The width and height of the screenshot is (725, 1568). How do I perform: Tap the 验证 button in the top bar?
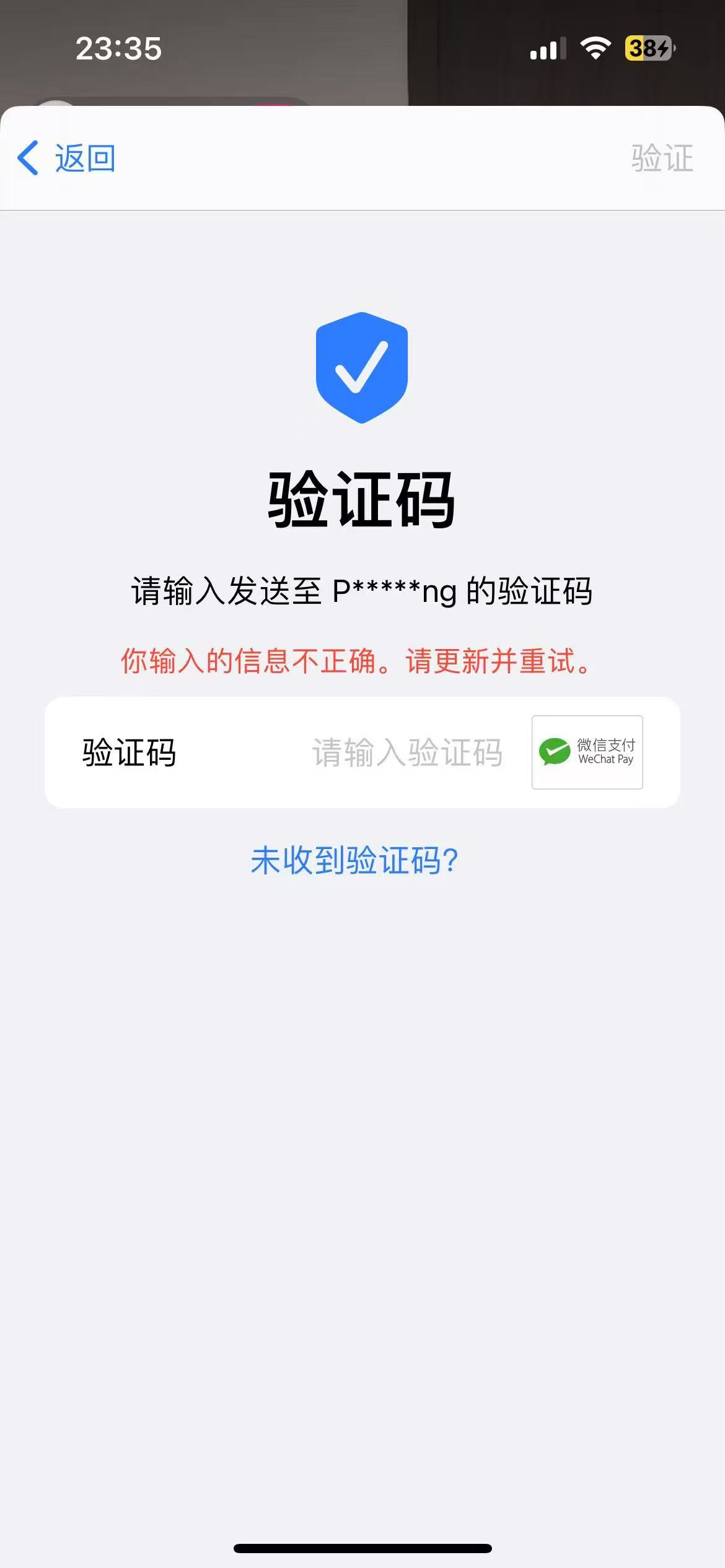coord(661,158)
